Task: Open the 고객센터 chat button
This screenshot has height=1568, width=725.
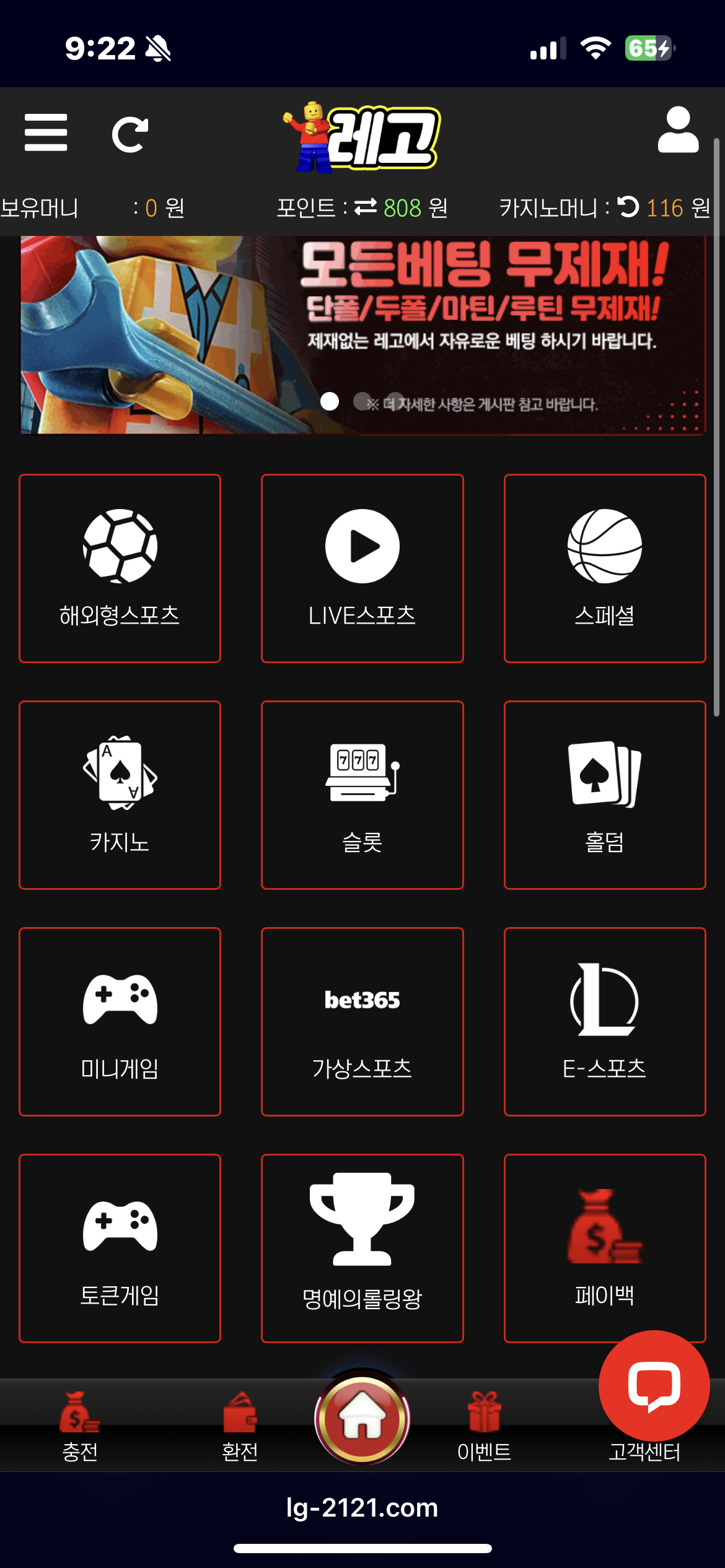Action: click(654, 1387)
